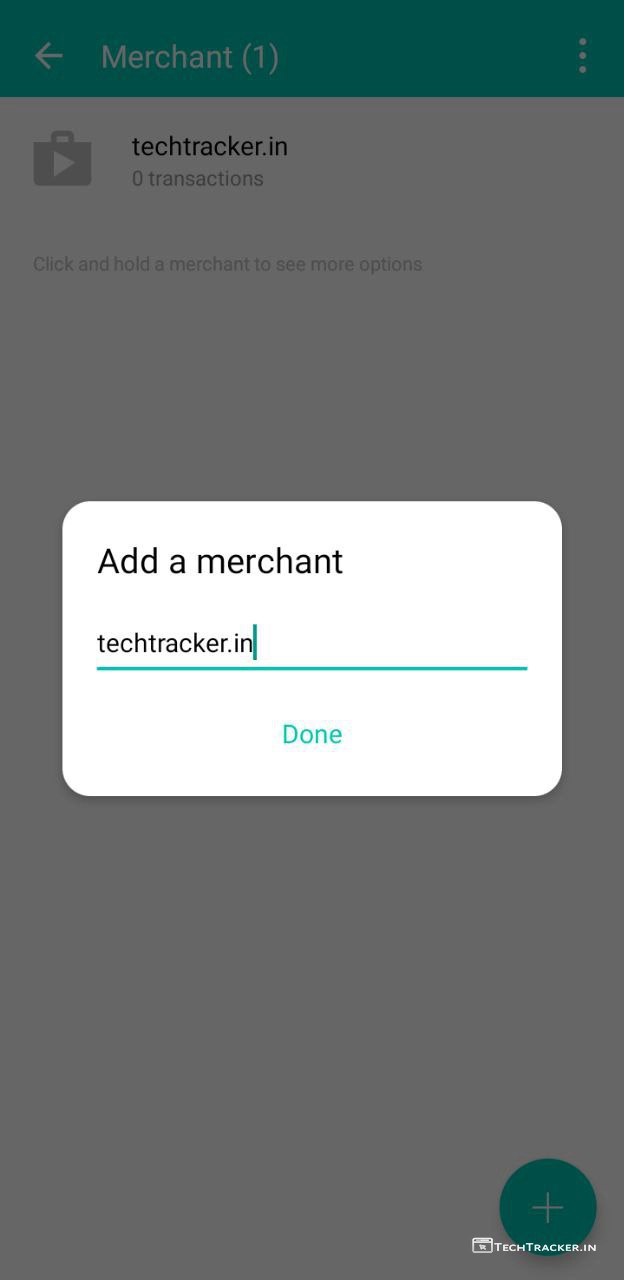
Task: Focus the merchant name text field
Action: tap(311, 643)
